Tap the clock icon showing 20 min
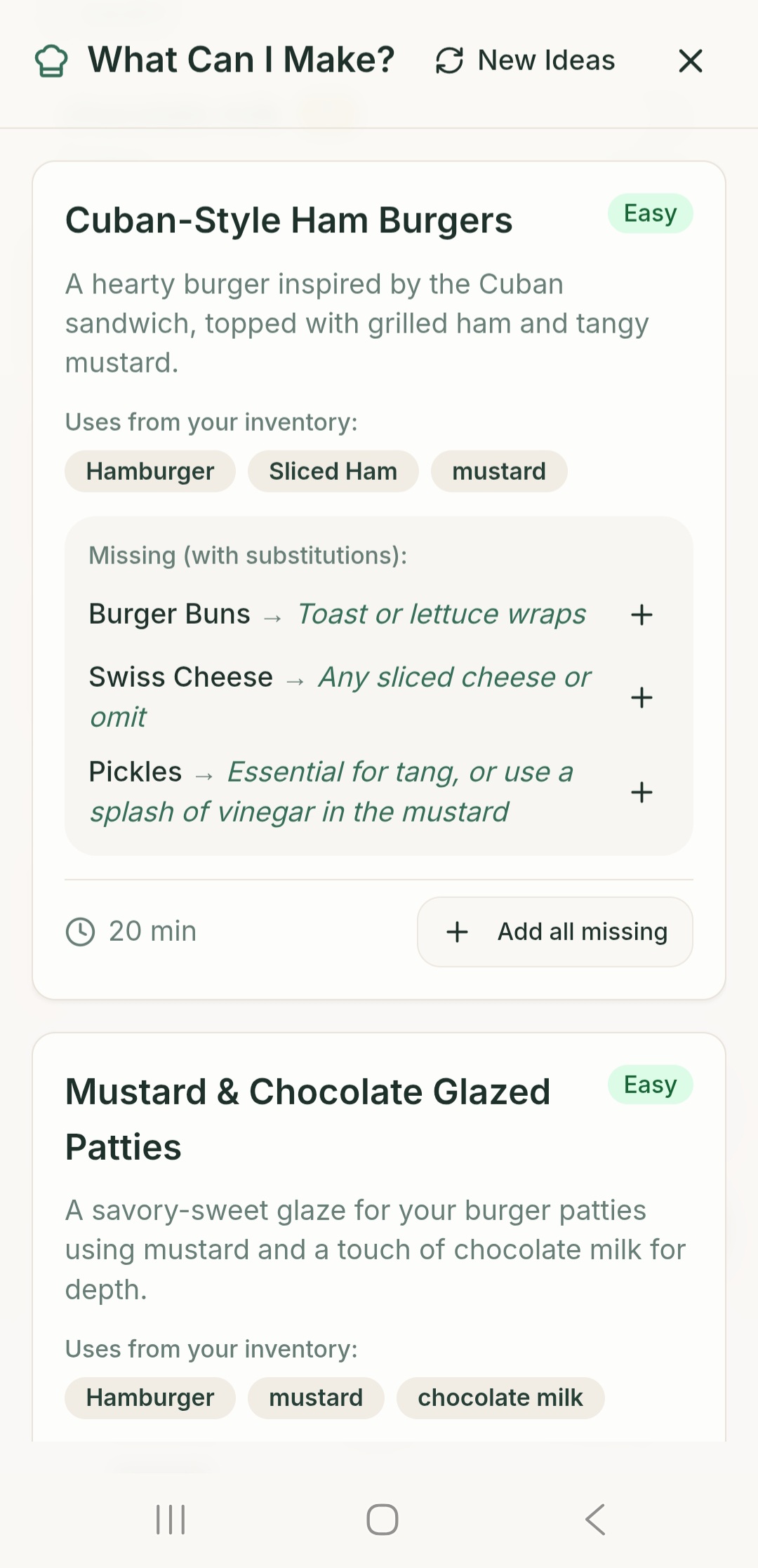Image resolution: width=758 pixels, height=1568 pixels. pyautogui.click(x=79, y=931)
